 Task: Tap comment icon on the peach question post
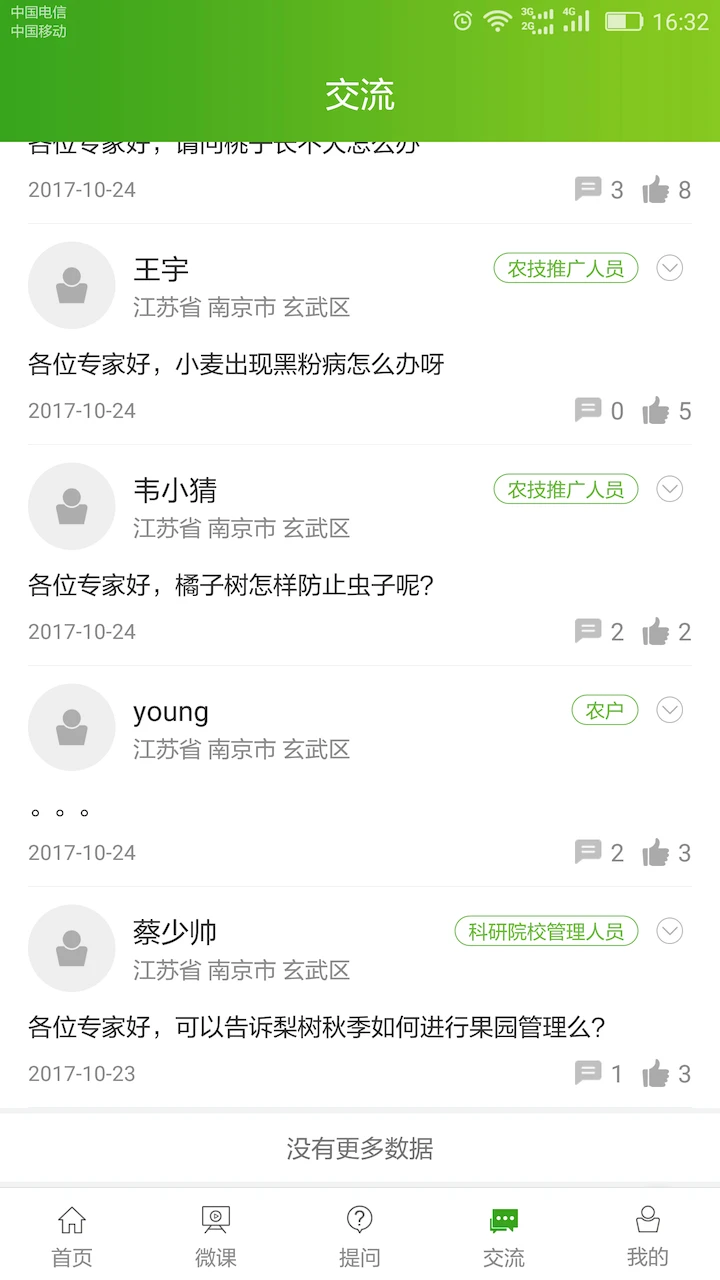point(589,189)
